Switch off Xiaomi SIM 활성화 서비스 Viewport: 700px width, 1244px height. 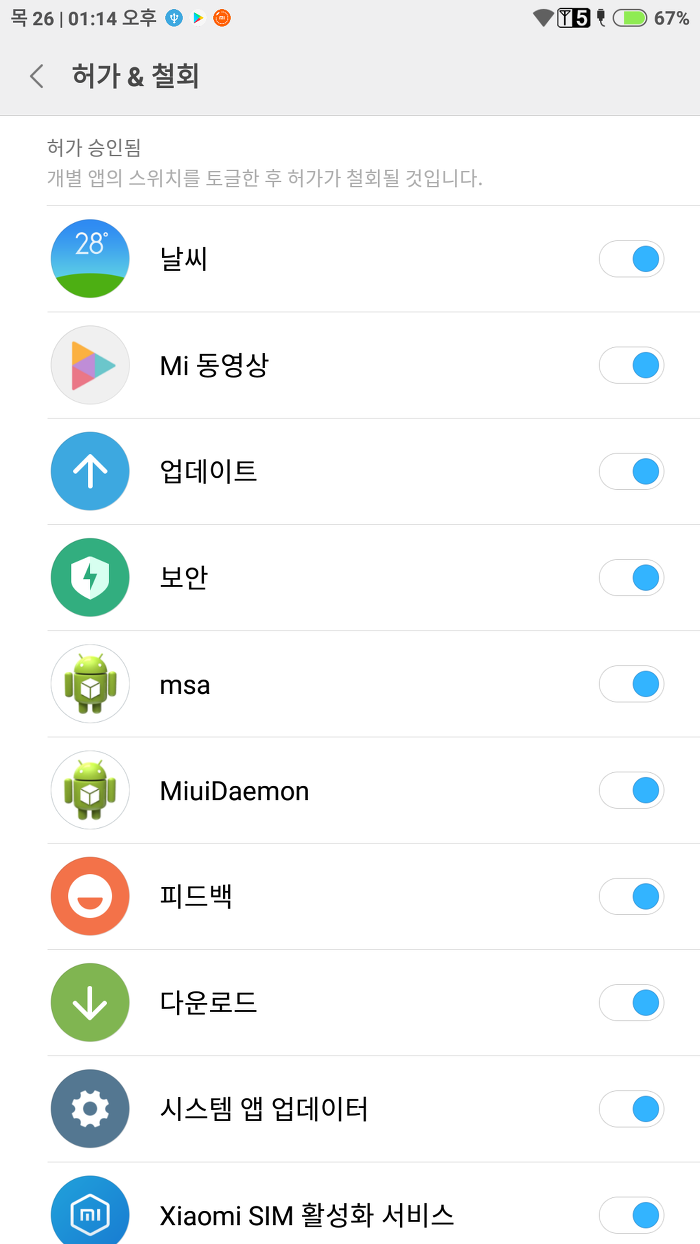(631, 1215)
